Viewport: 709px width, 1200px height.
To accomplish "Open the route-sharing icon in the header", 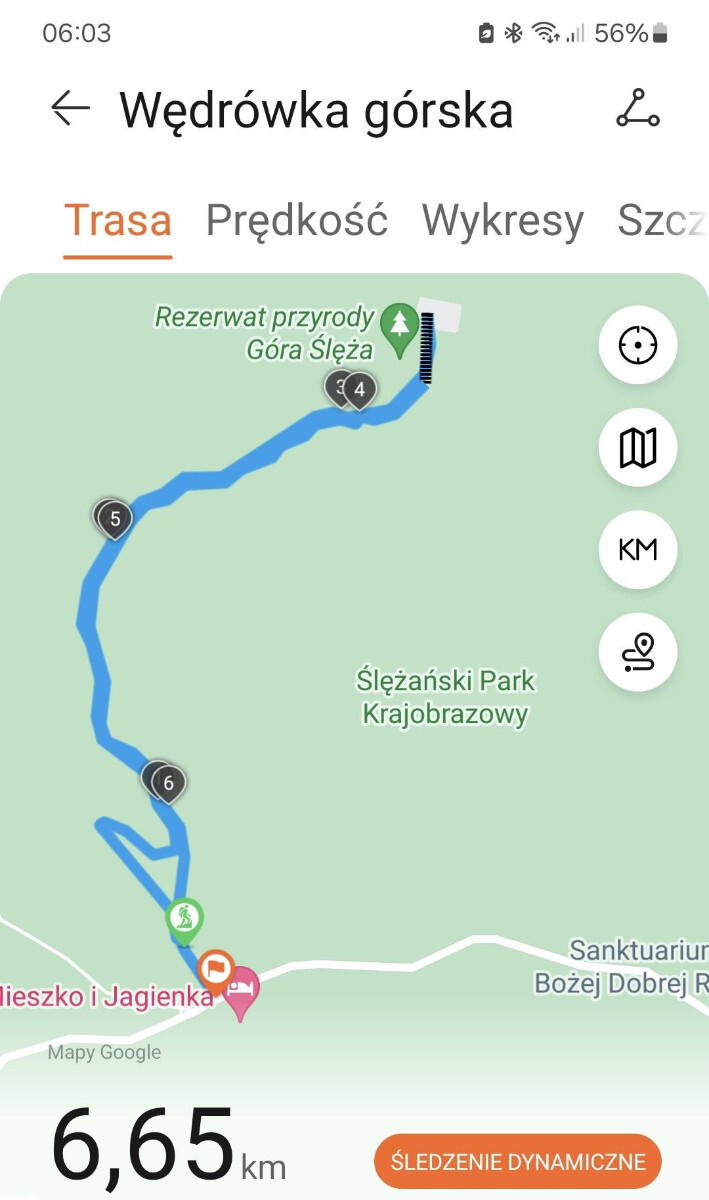I will [637, 109].
